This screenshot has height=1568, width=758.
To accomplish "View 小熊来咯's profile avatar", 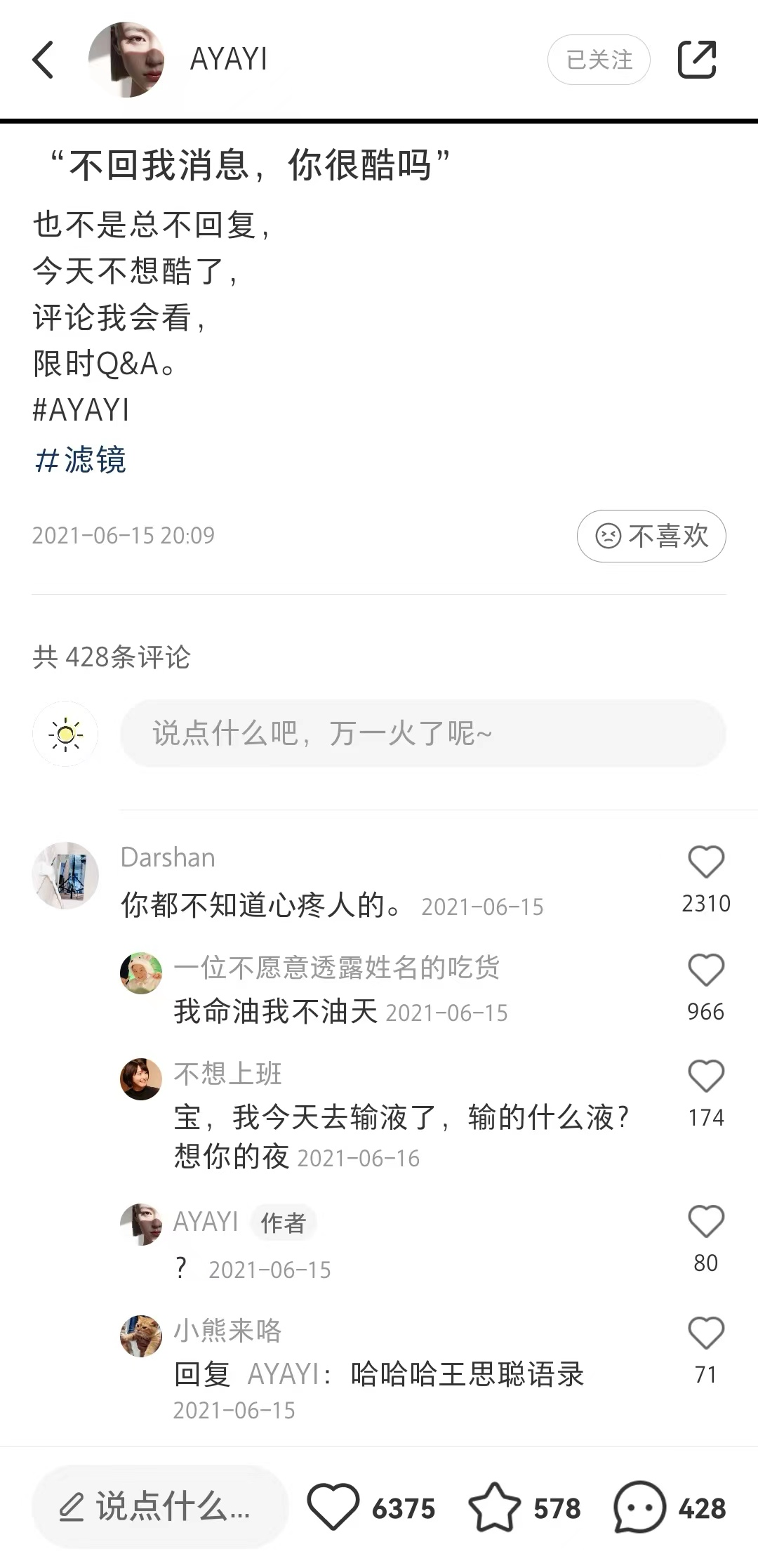I will point(141,1336).
